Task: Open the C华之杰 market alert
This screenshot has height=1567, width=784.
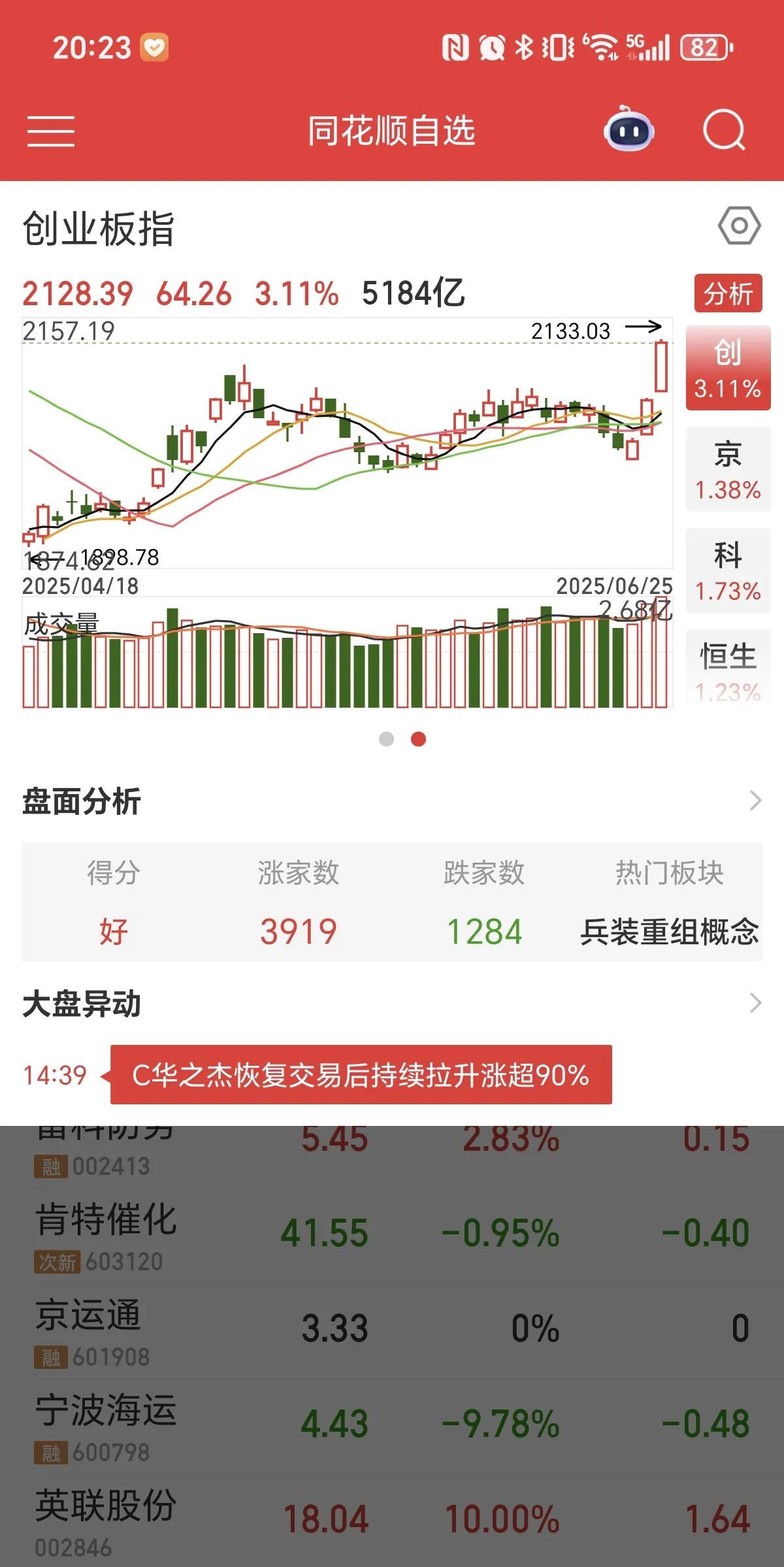Action: click(x=361, y=1075)
